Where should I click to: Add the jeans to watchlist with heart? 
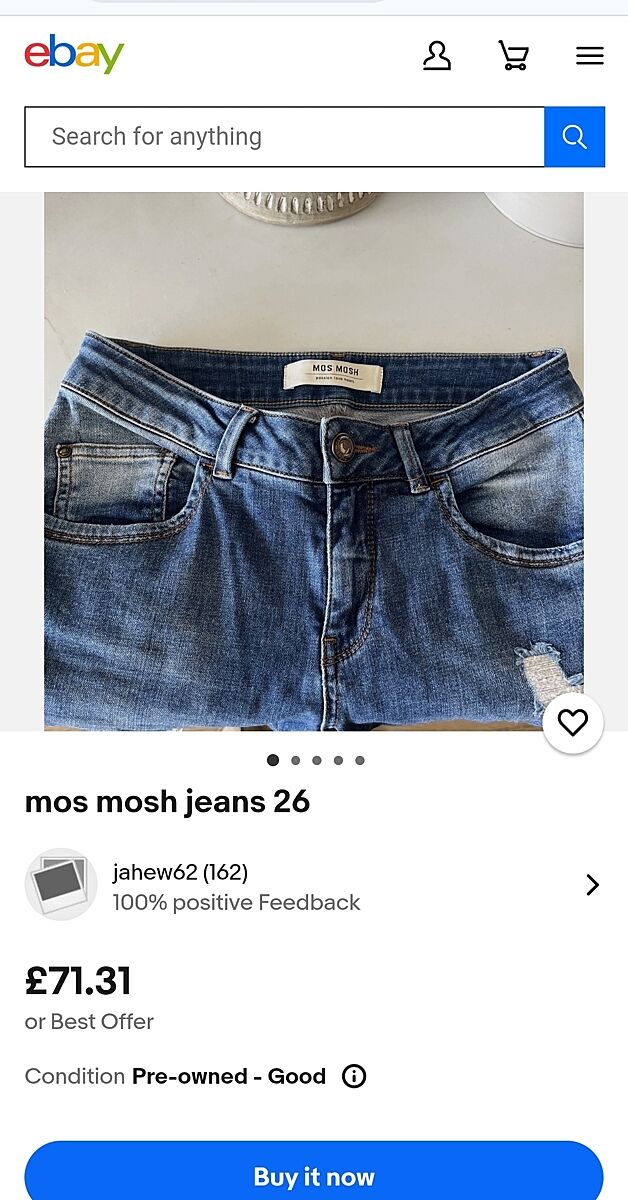[x=573, y=723]
